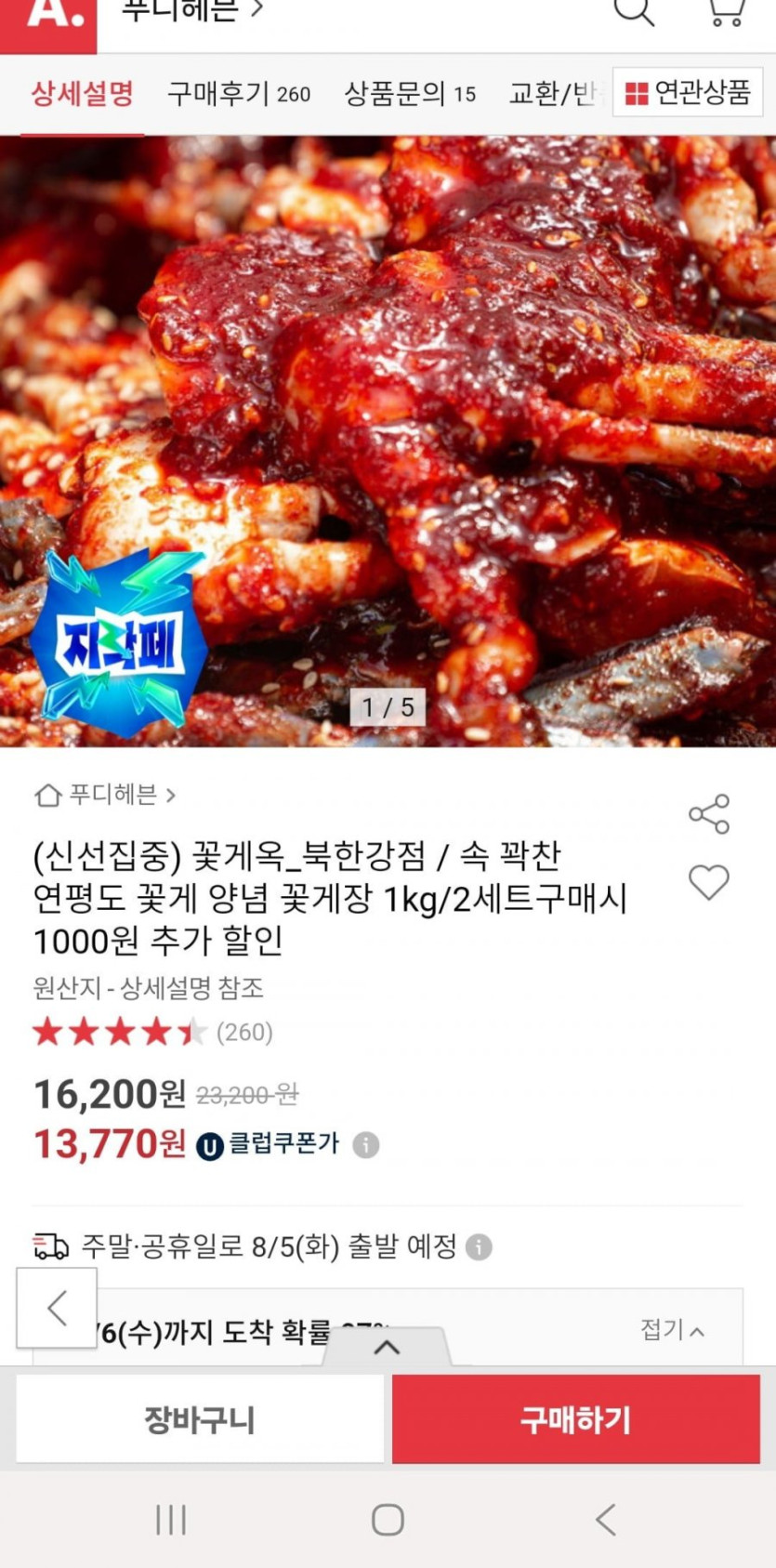Open the 클럽쿠폰가 info icon
The image size is (776, 1568).
click(364, 1146)
